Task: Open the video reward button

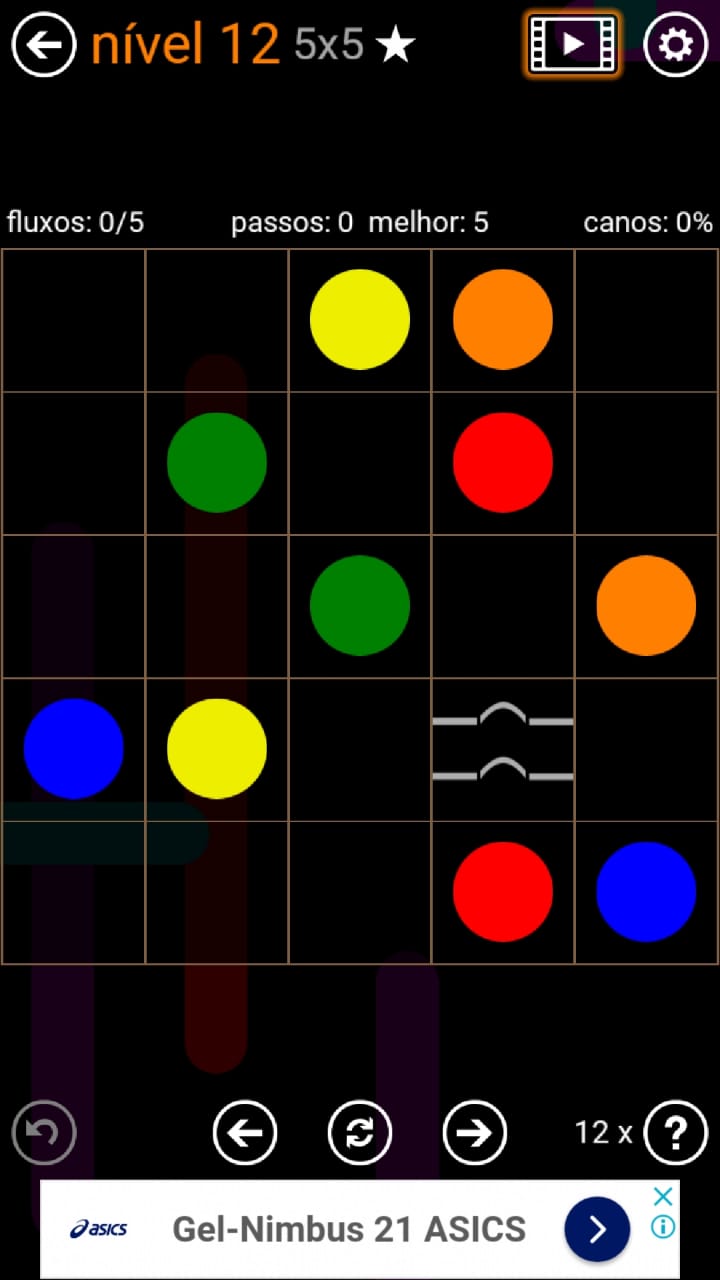Action: coord(573,44)
